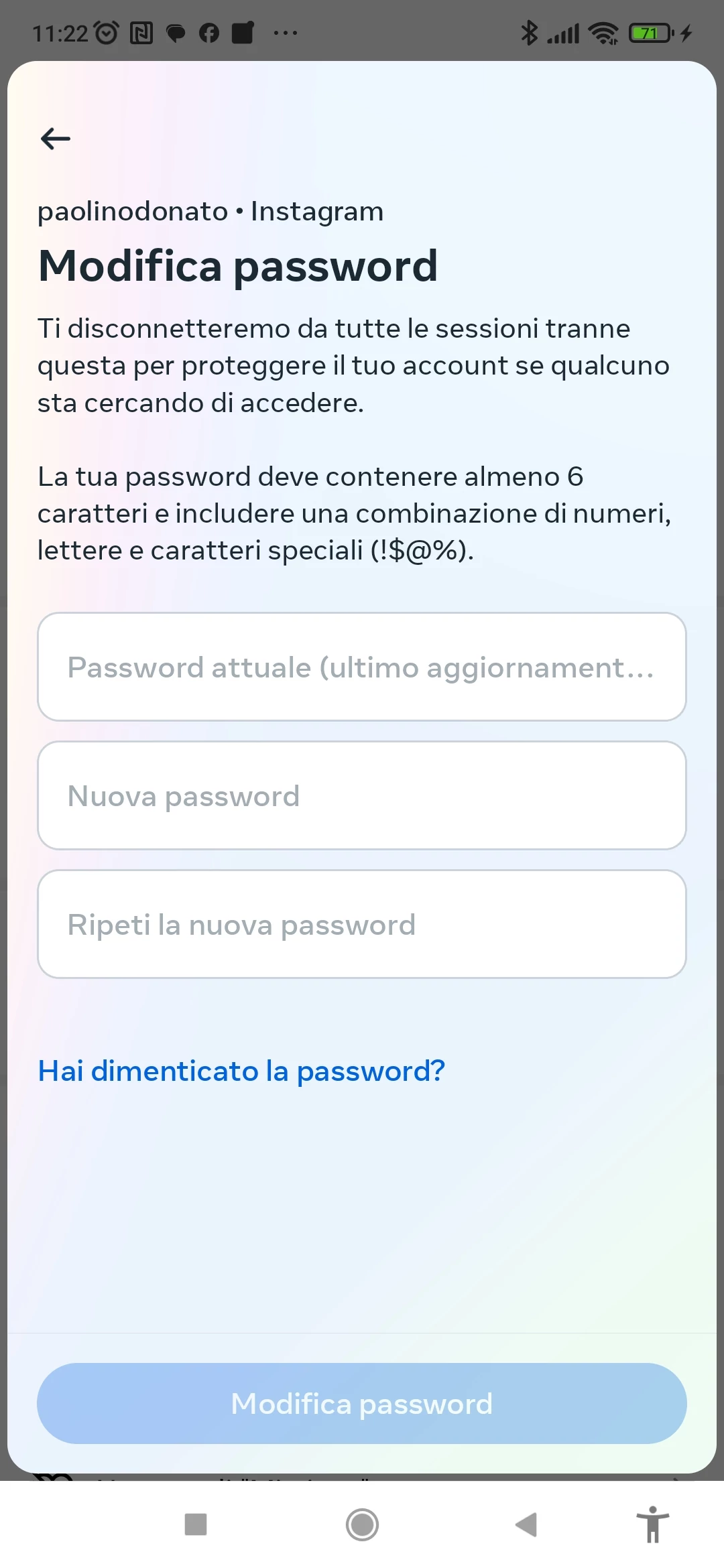Select the Nuova password field
This screenshot has height=1568, width=724.
(x=362, y=795)
